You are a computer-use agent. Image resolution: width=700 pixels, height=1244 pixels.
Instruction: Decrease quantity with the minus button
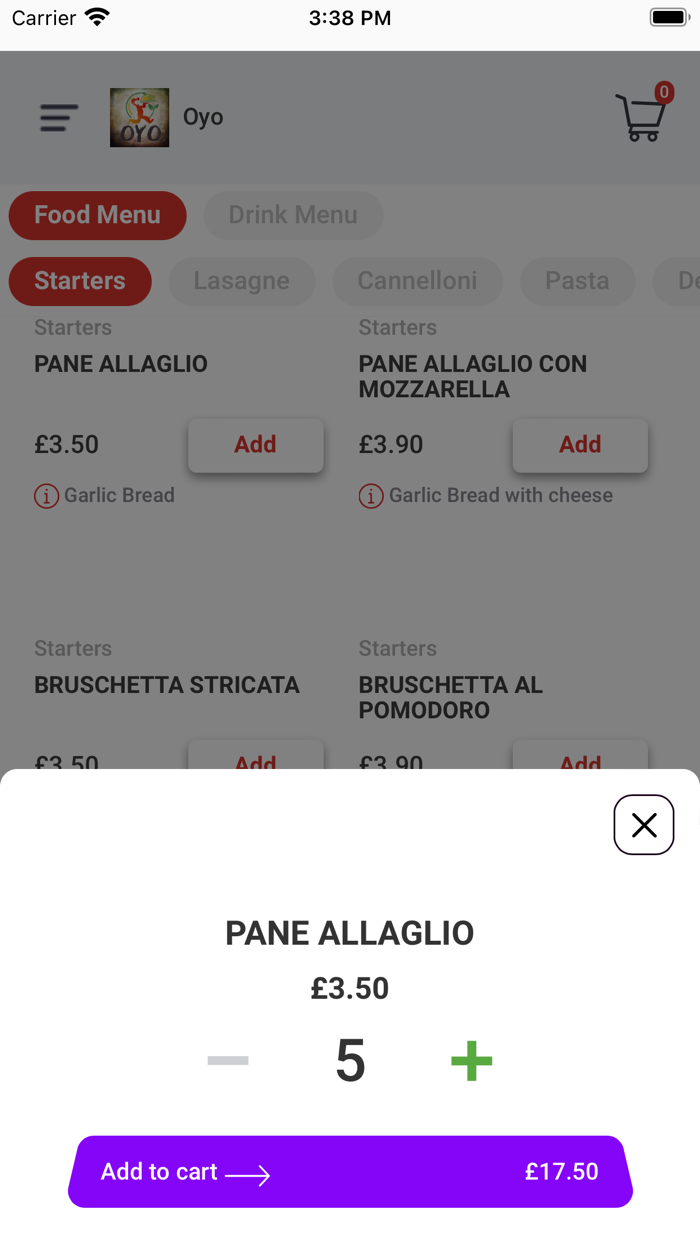pyautogui.click(x=228, y=1061)
